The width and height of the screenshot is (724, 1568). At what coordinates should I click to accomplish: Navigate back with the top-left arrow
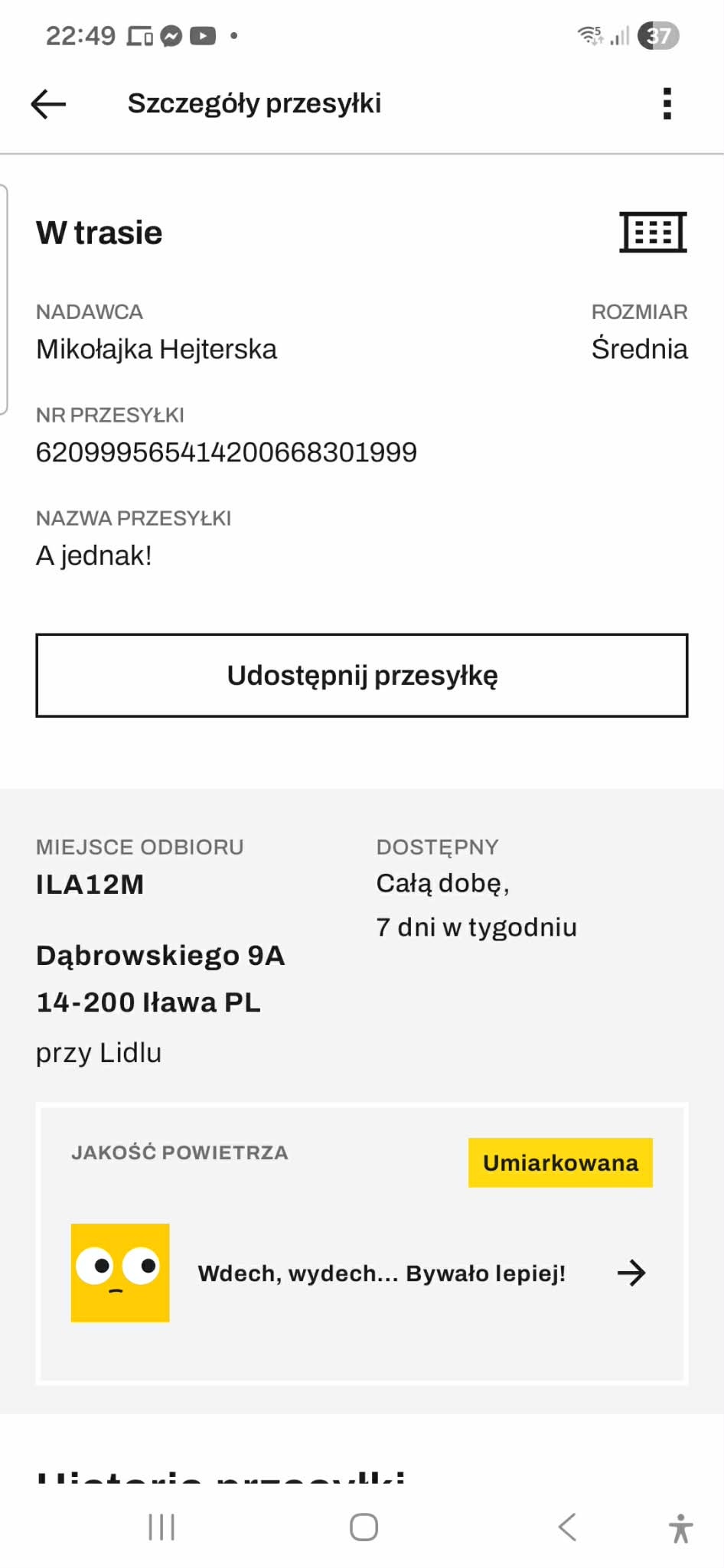point(47,103)
